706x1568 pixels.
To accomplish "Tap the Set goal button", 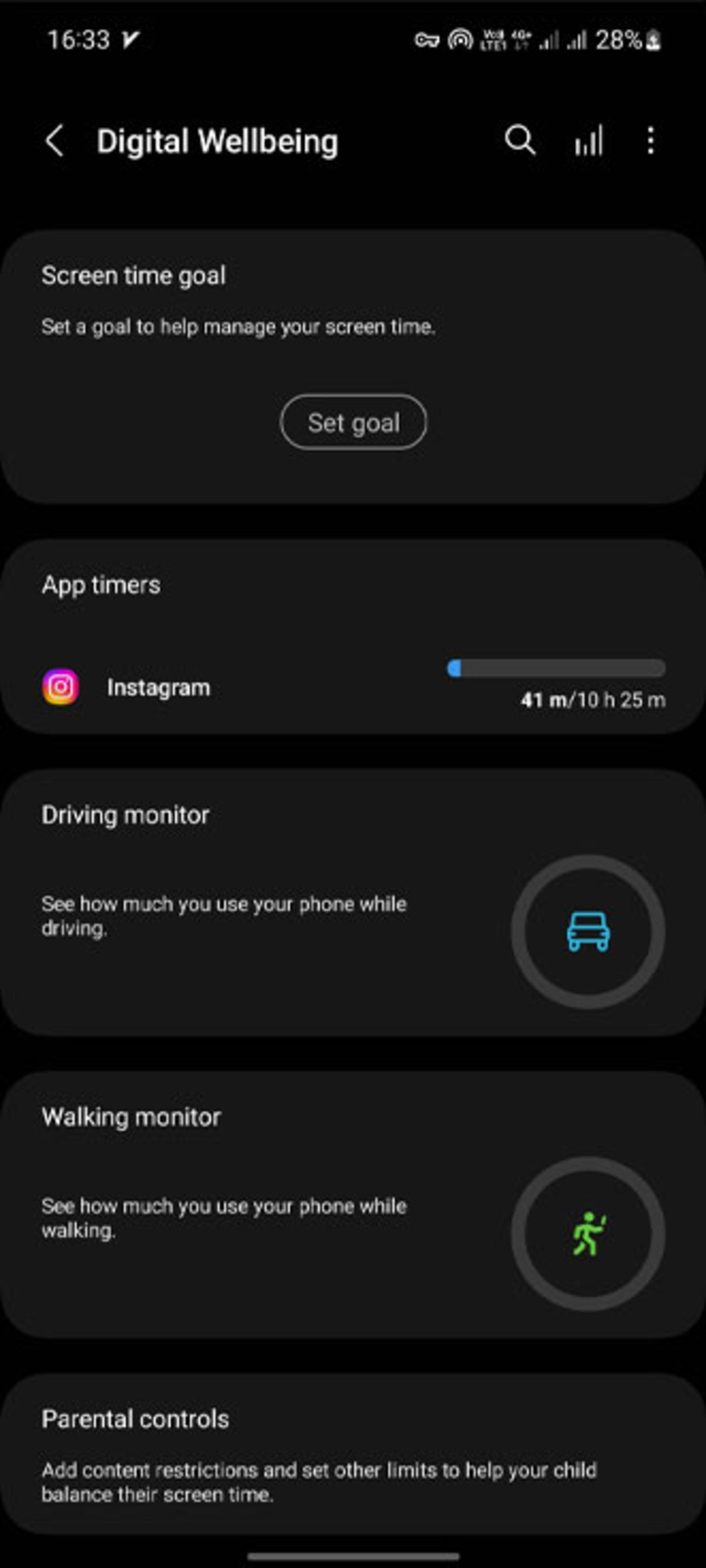I will coord(353,422).
